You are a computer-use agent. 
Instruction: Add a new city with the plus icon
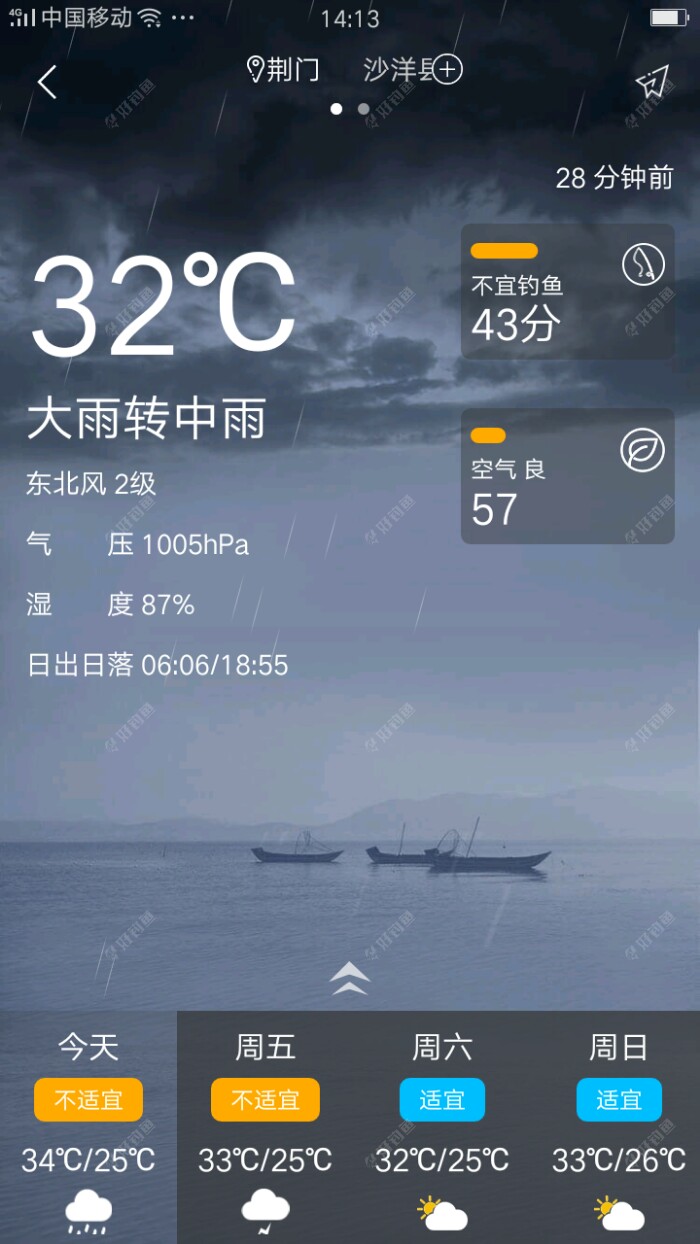(x=447, y=70)
